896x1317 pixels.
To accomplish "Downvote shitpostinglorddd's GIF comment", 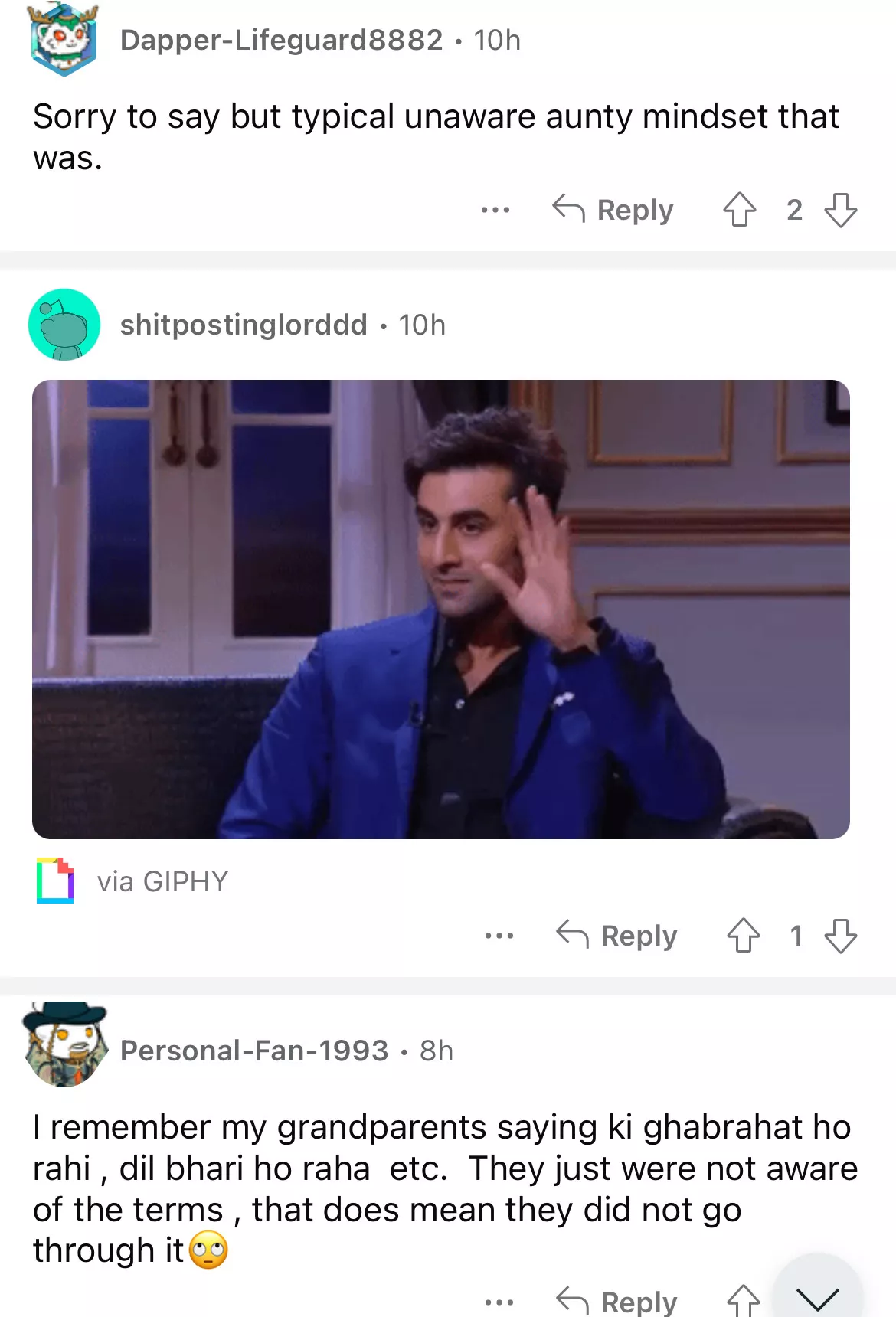I will [x=840, y=936].
